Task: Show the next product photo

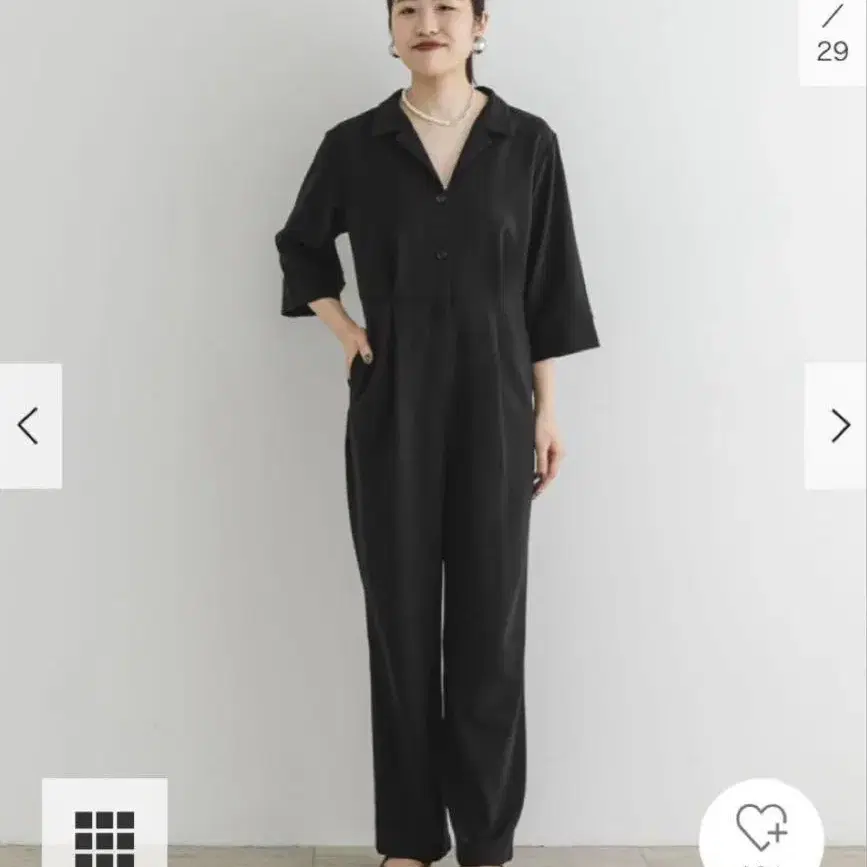Action: [x=838, y=426]
